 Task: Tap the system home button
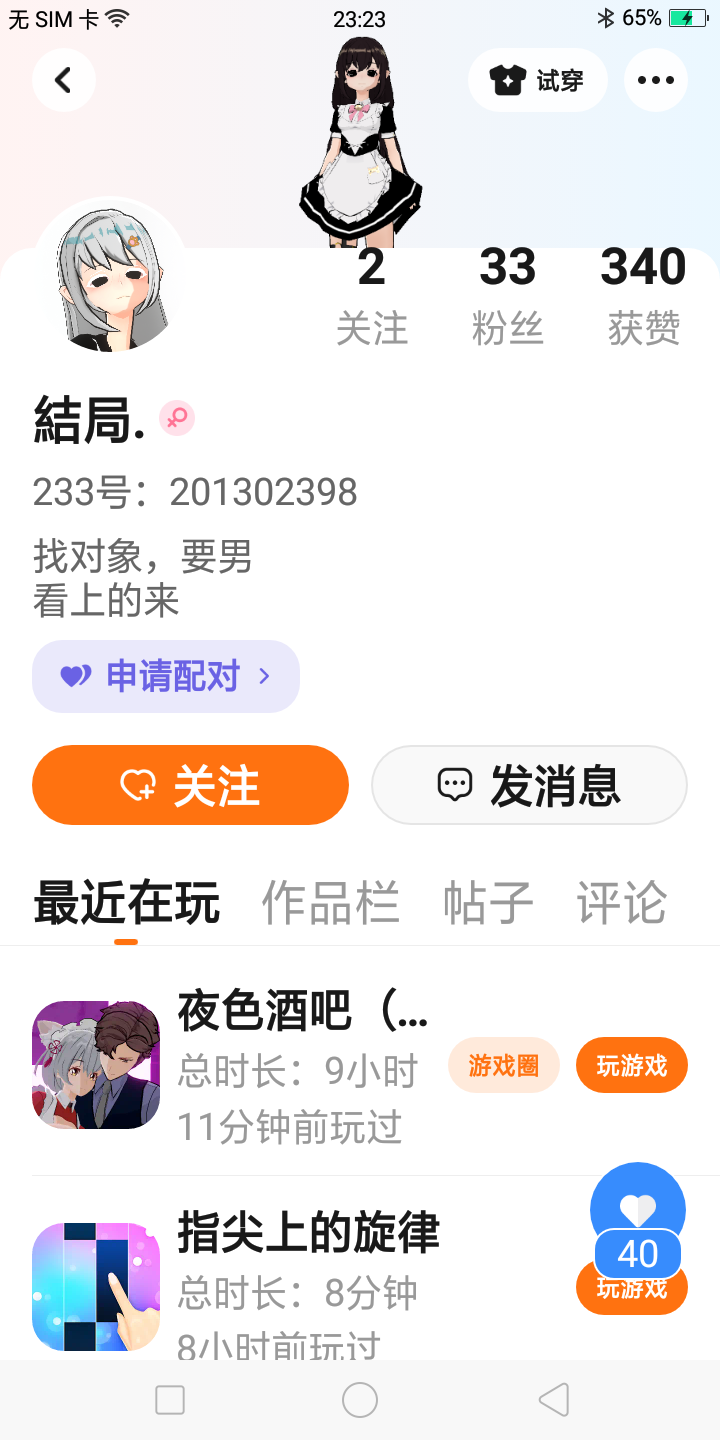click(x=360, y=1400)
